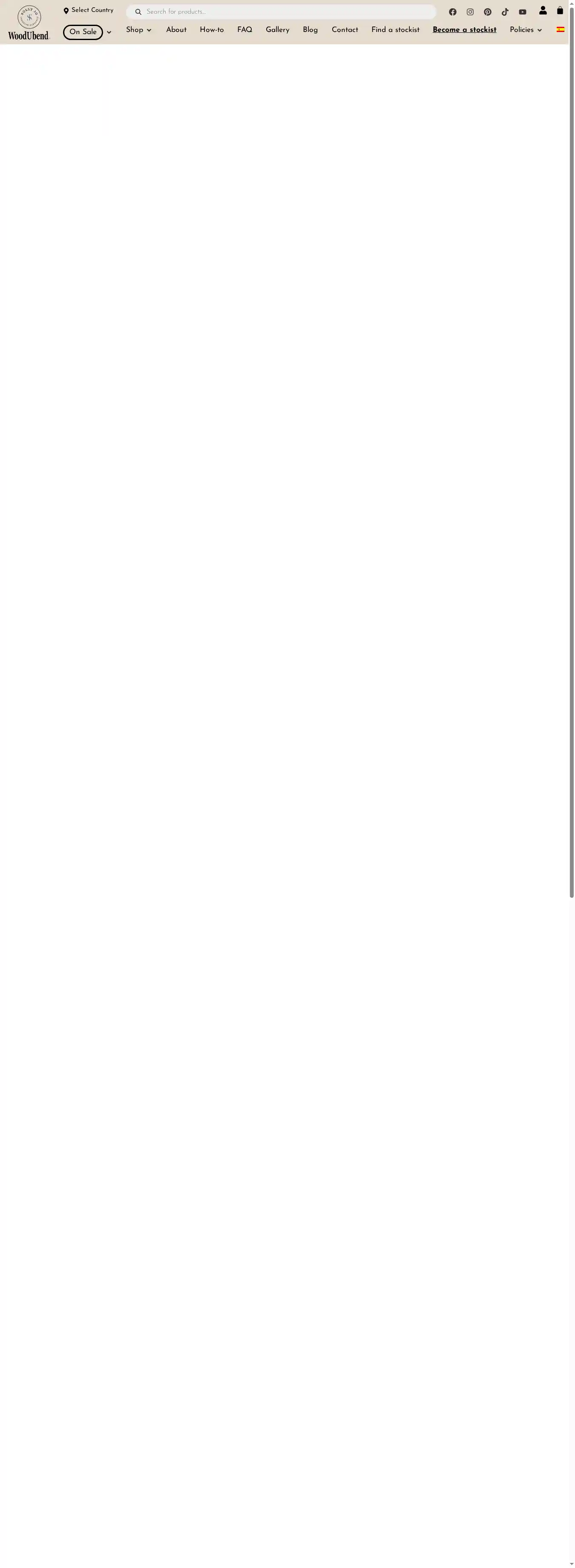Expand the Shop menu
Image resolution: width=575 pixels, height=1568 pixels.
point(138,30)
